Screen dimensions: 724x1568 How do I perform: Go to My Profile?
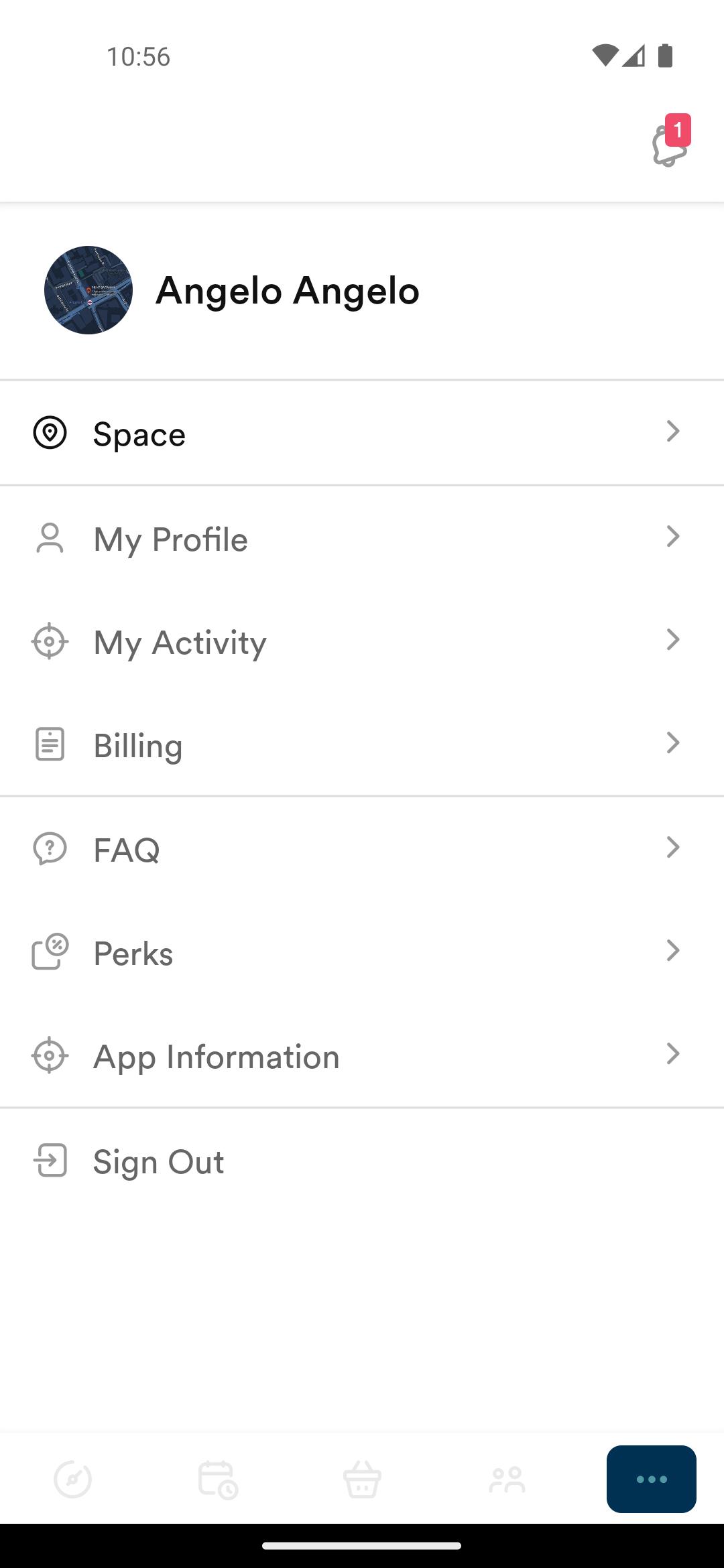click(362, 539)
